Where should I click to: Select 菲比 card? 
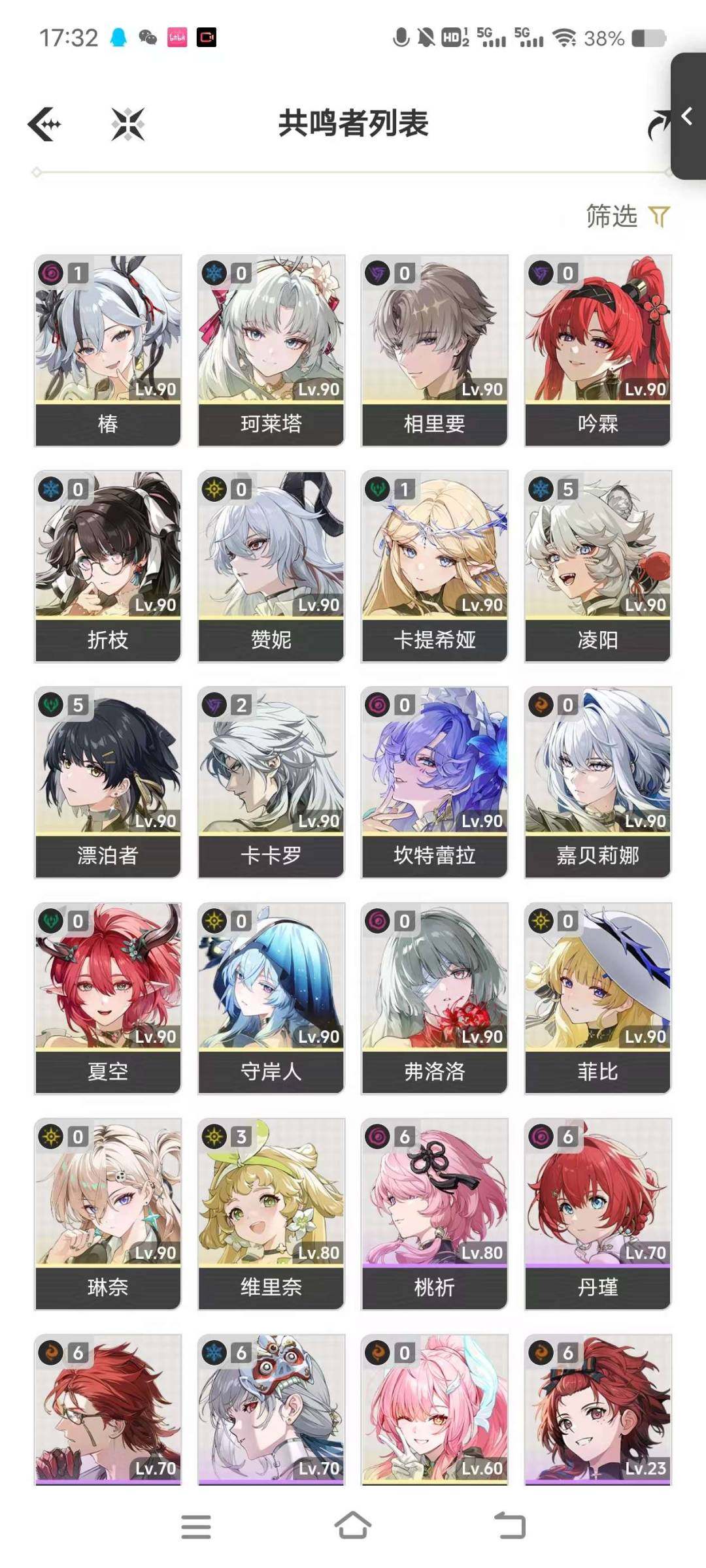coord(597,998)
